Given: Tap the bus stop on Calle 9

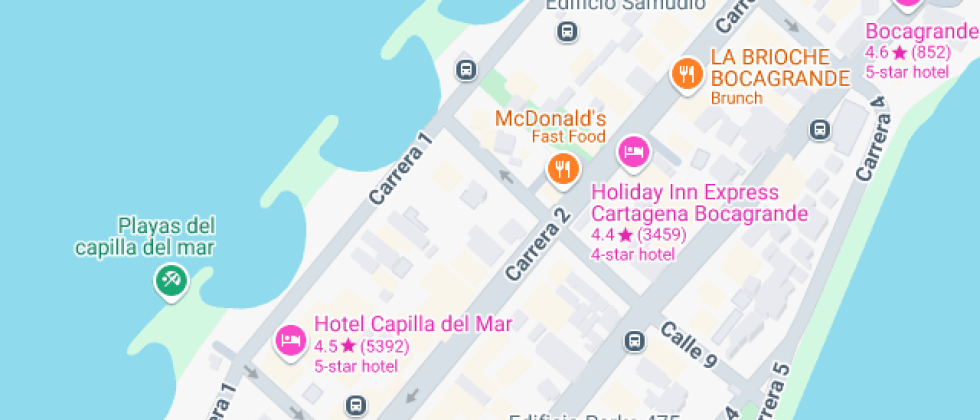Looking at the screenshot, I should (x=634, y=340).
